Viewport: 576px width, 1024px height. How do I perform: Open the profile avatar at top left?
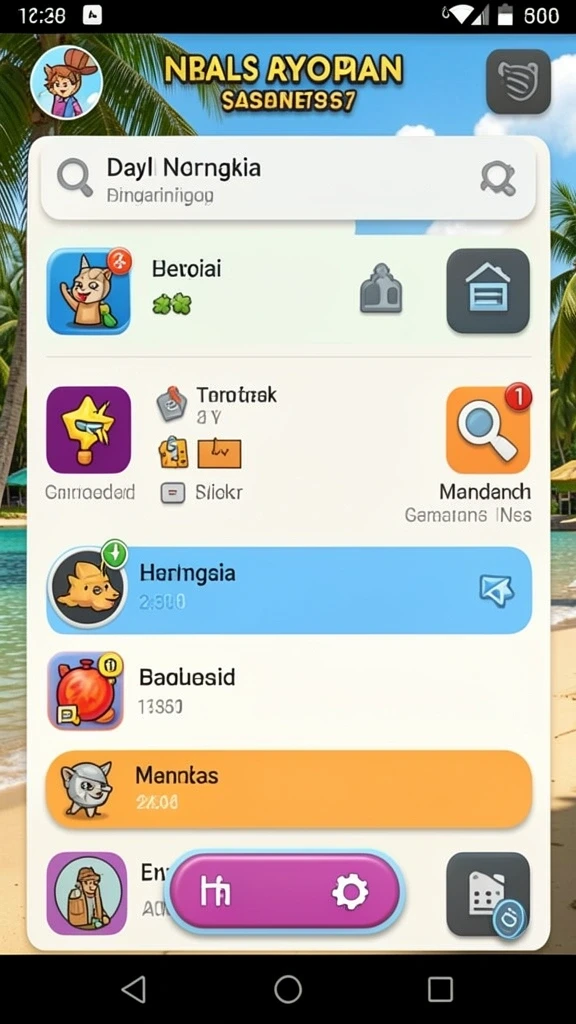(66, 83)
